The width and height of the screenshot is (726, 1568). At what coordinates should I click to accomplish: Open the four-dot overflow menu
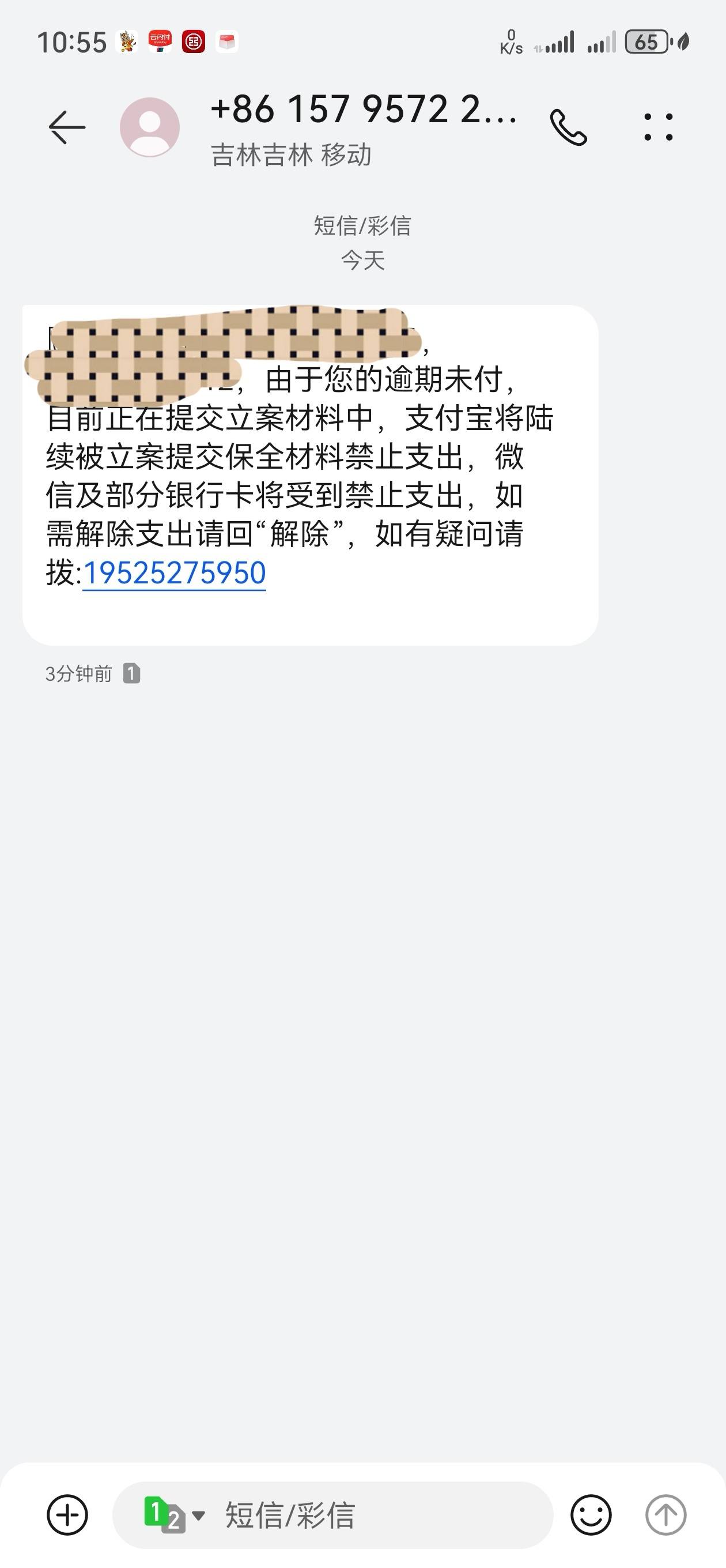pyautogui.click(x=659, y=127)
